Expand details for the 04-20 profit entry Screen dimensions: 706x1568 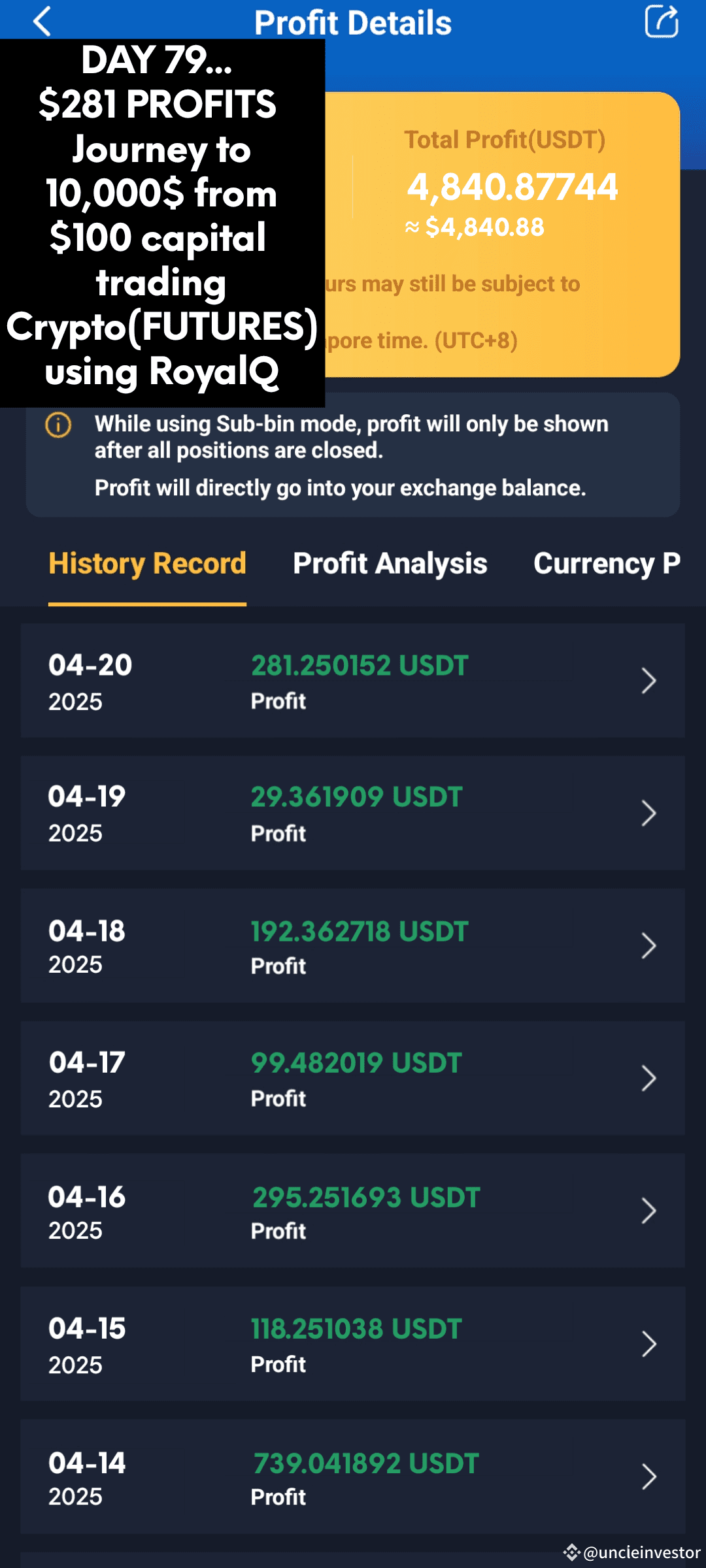(x=648, y=681)
